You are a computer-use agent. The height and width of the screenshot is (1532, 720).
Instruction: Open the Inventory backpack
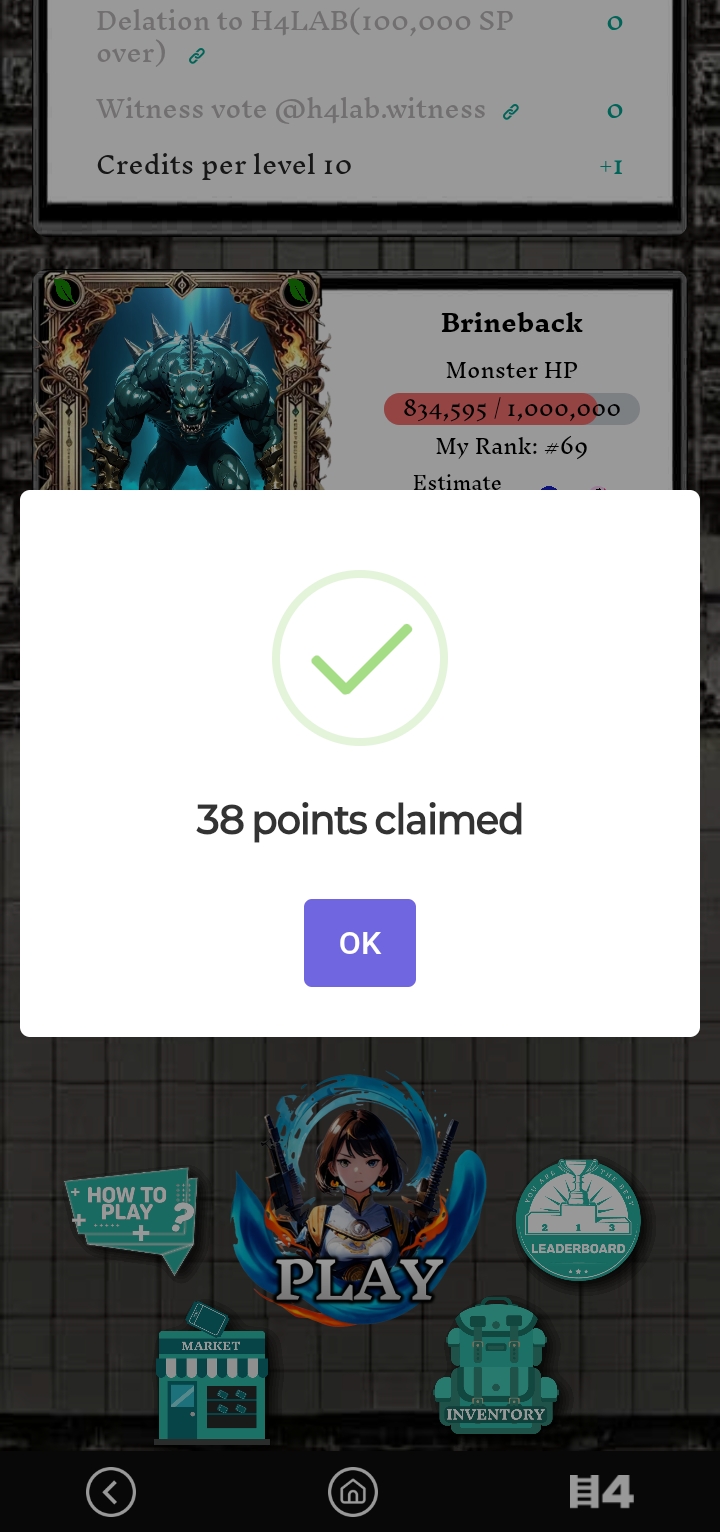tap(495, 1366)
